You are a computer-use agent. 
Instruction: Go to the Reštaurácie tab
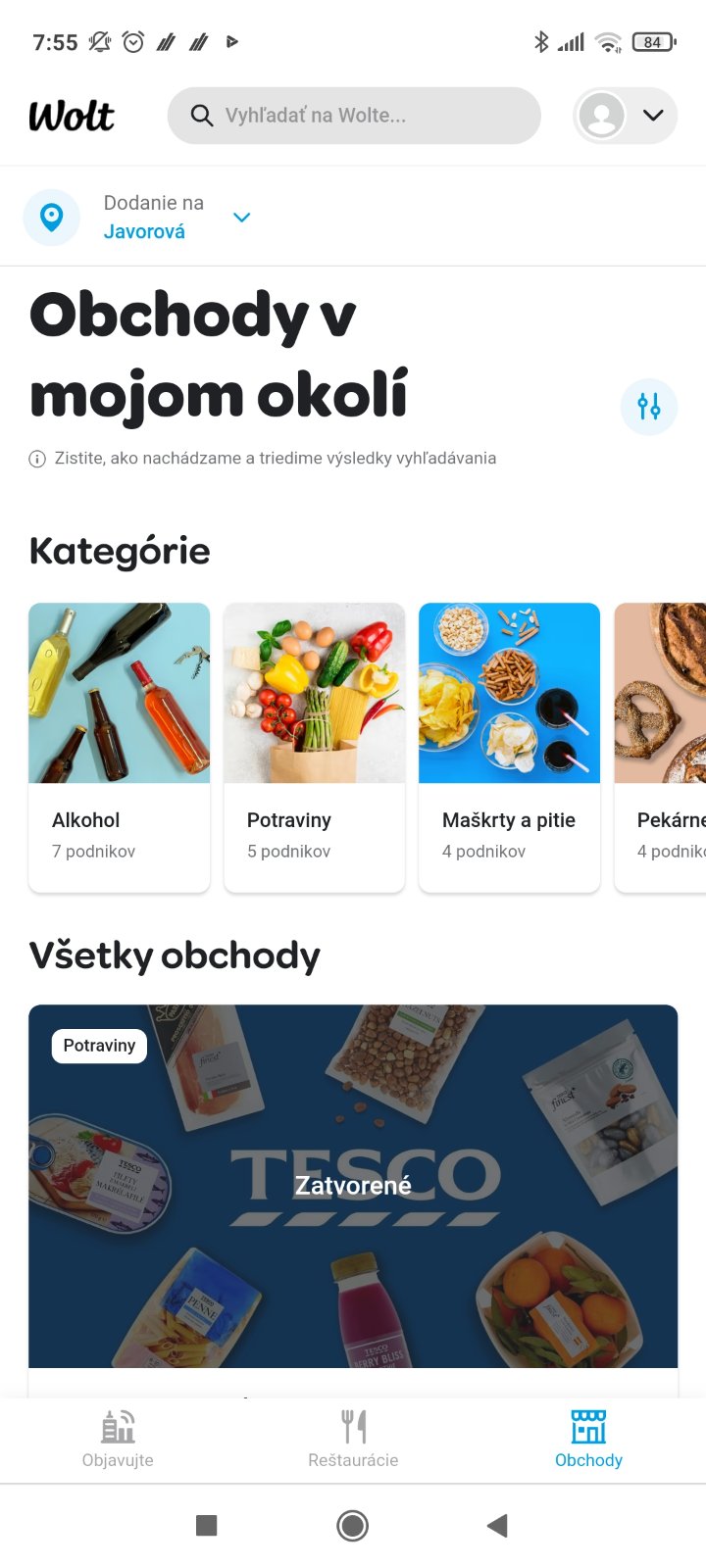(353, 1439)
